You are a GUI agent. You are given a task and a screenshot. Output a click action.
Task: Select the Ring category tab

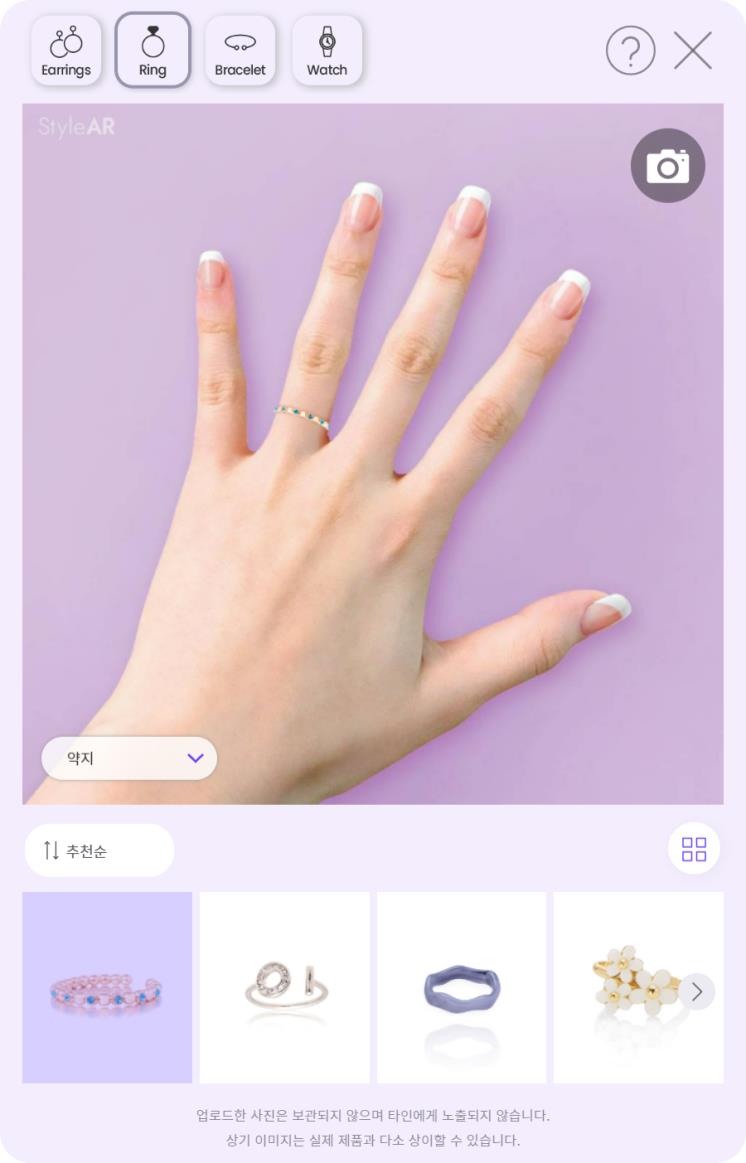(x=152, y=51)
